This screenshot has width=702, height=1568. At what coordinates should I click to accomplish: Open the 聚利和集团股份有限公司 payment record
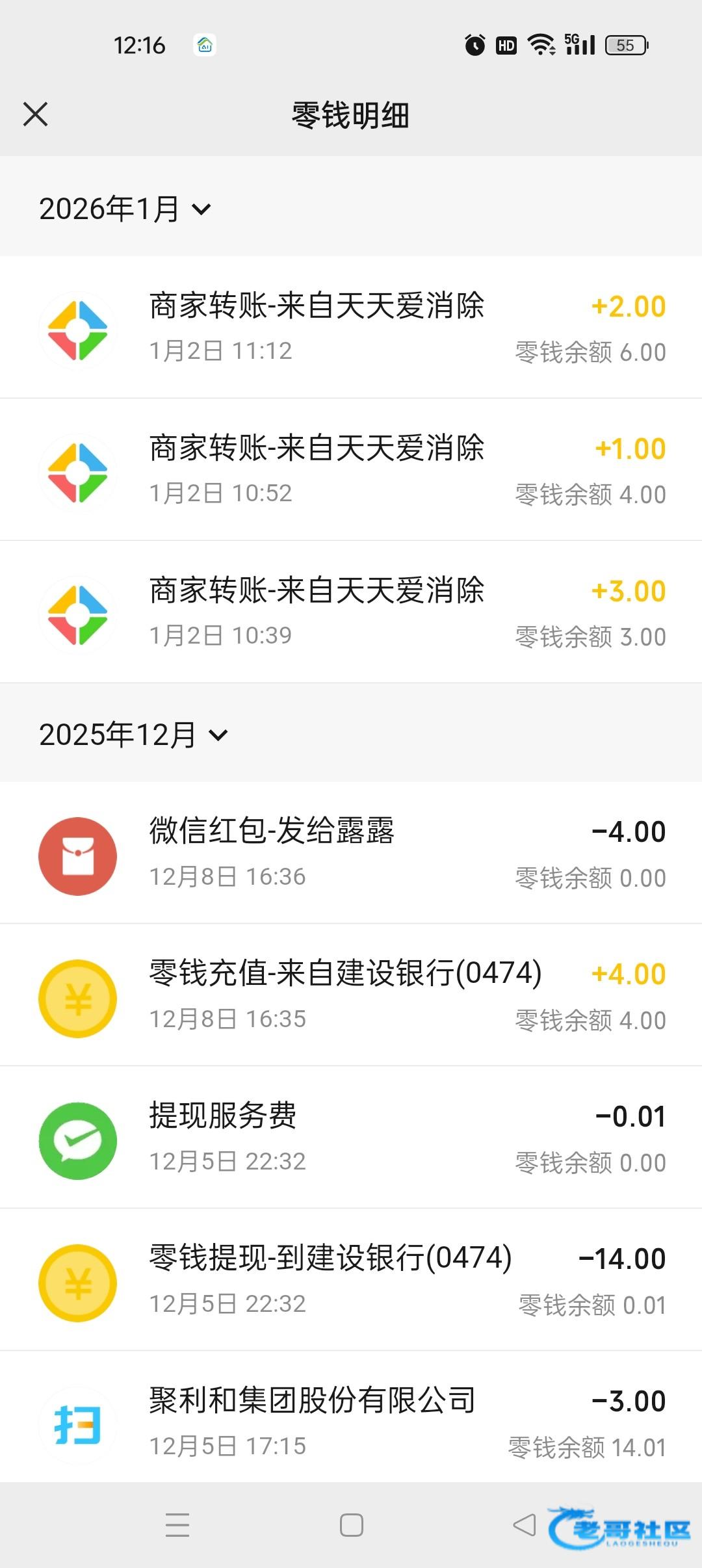pos(351,1421)
